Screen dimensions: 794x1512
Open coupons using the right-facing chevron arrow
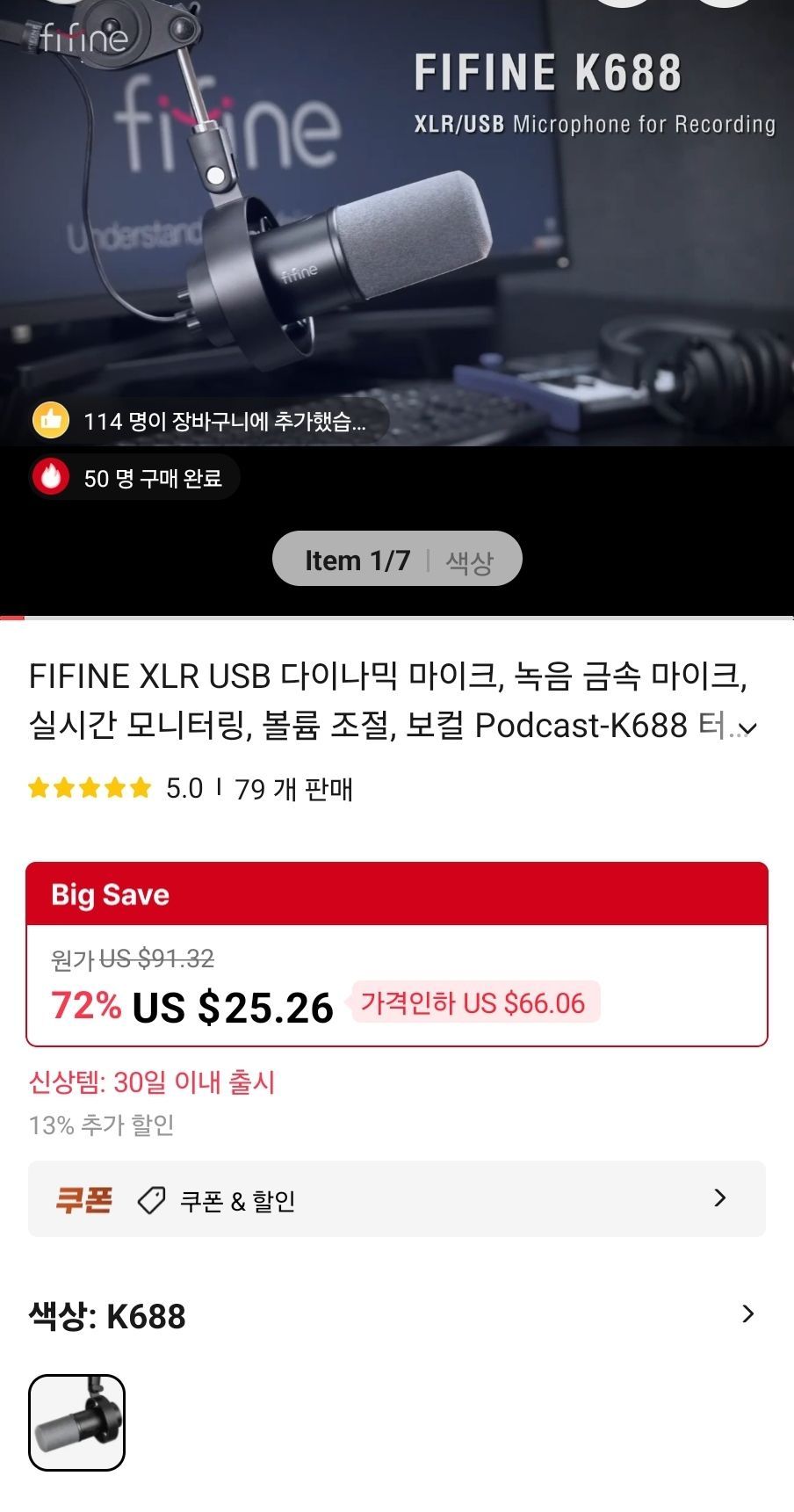[x=720, y=1198]
